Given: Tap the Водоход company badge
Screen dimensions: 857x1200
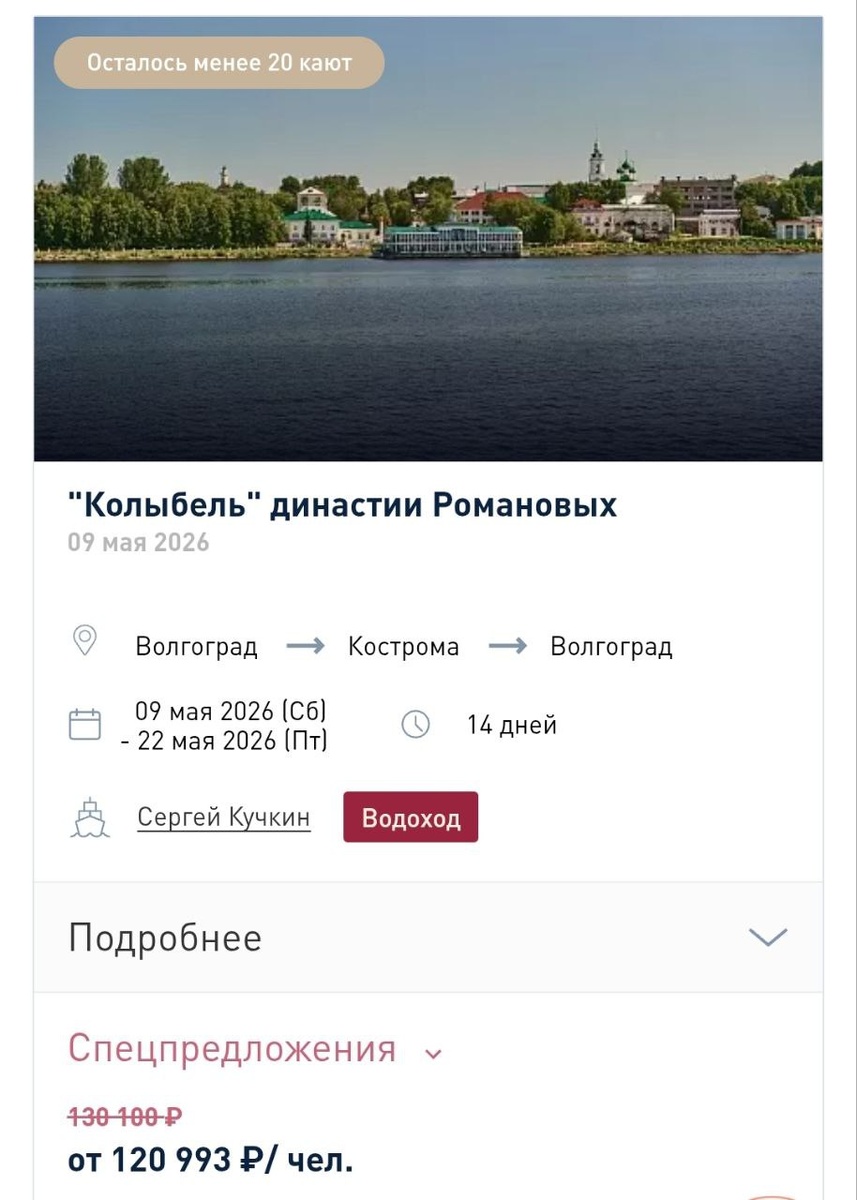Looking at the screenshot, I should point(410,818).
